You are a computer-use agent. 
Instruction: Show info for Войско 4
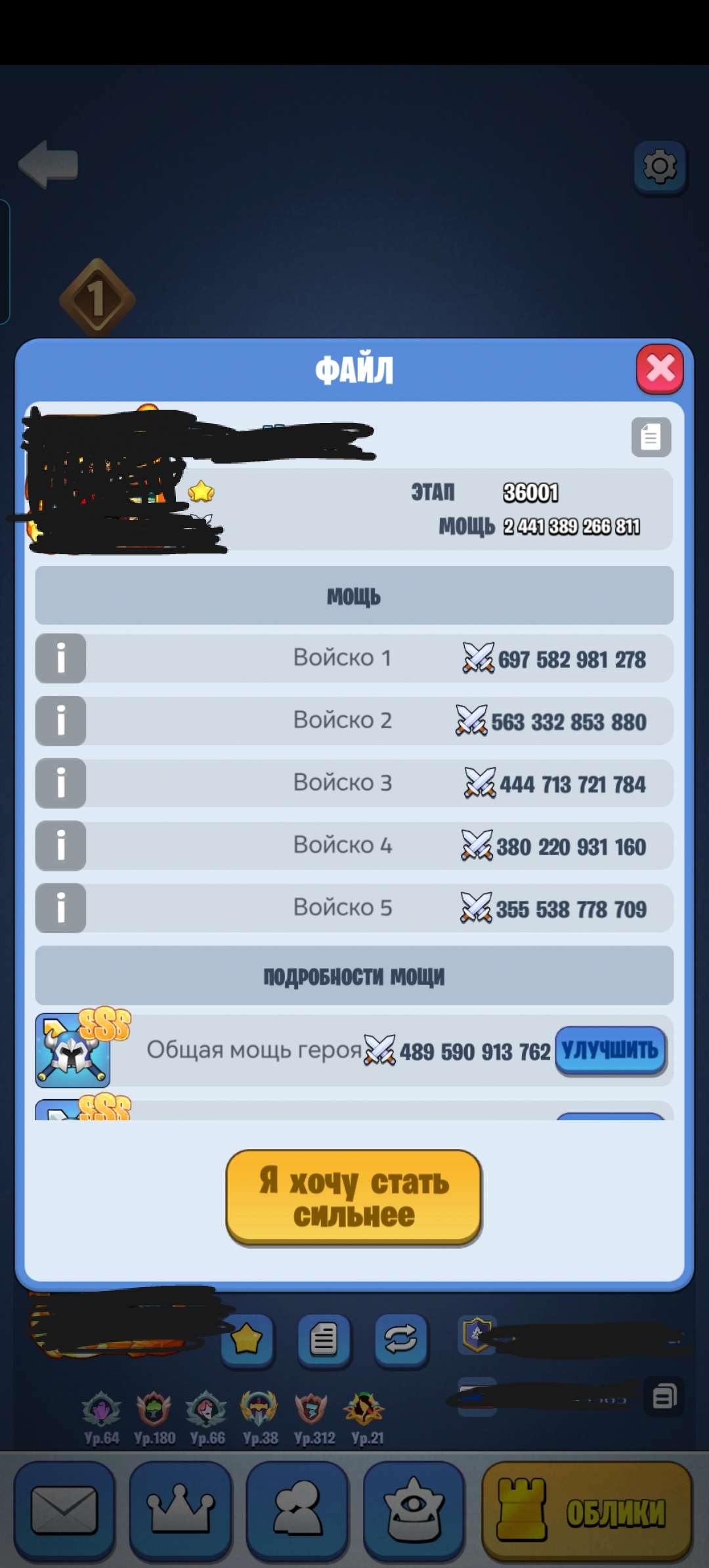[60, 845]
